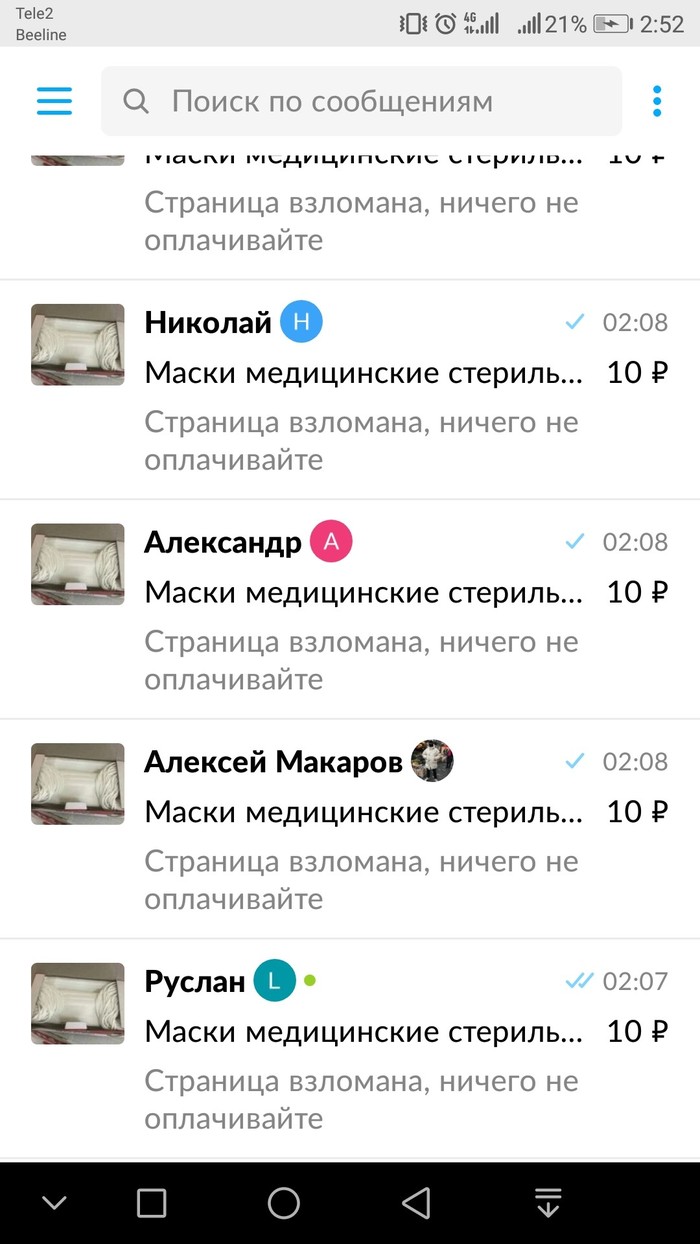
Task: Tap the message search field
Action: tap(360, 101)
